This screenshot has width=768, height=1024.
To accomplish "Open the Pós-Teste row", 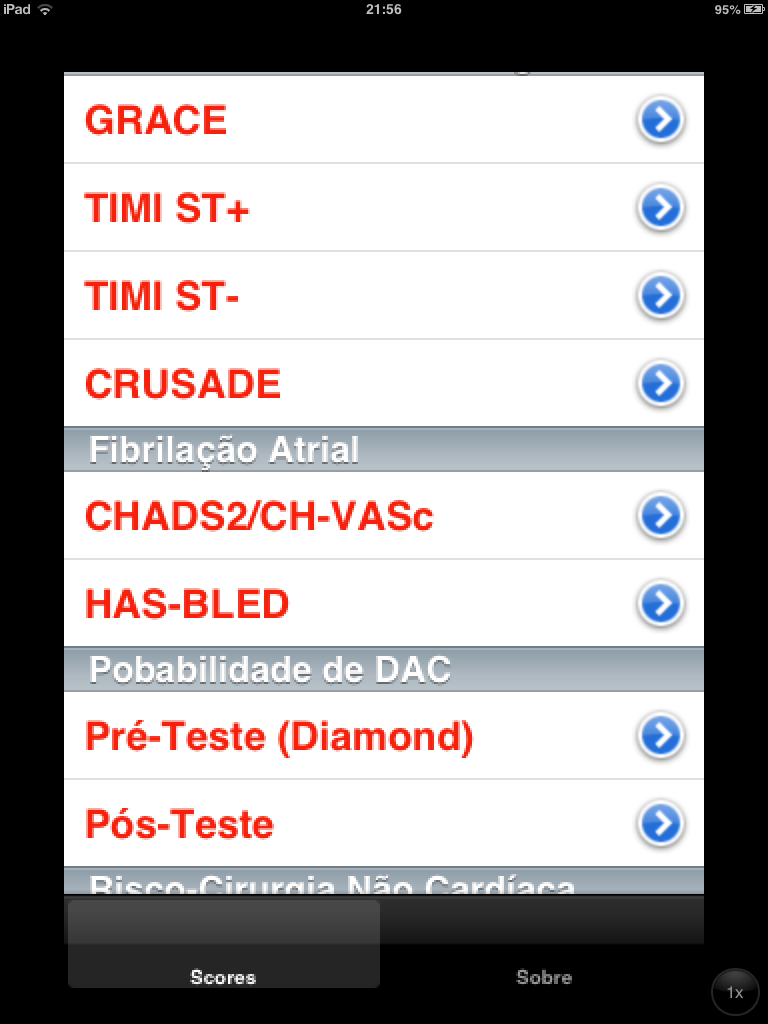I will 384,824.
